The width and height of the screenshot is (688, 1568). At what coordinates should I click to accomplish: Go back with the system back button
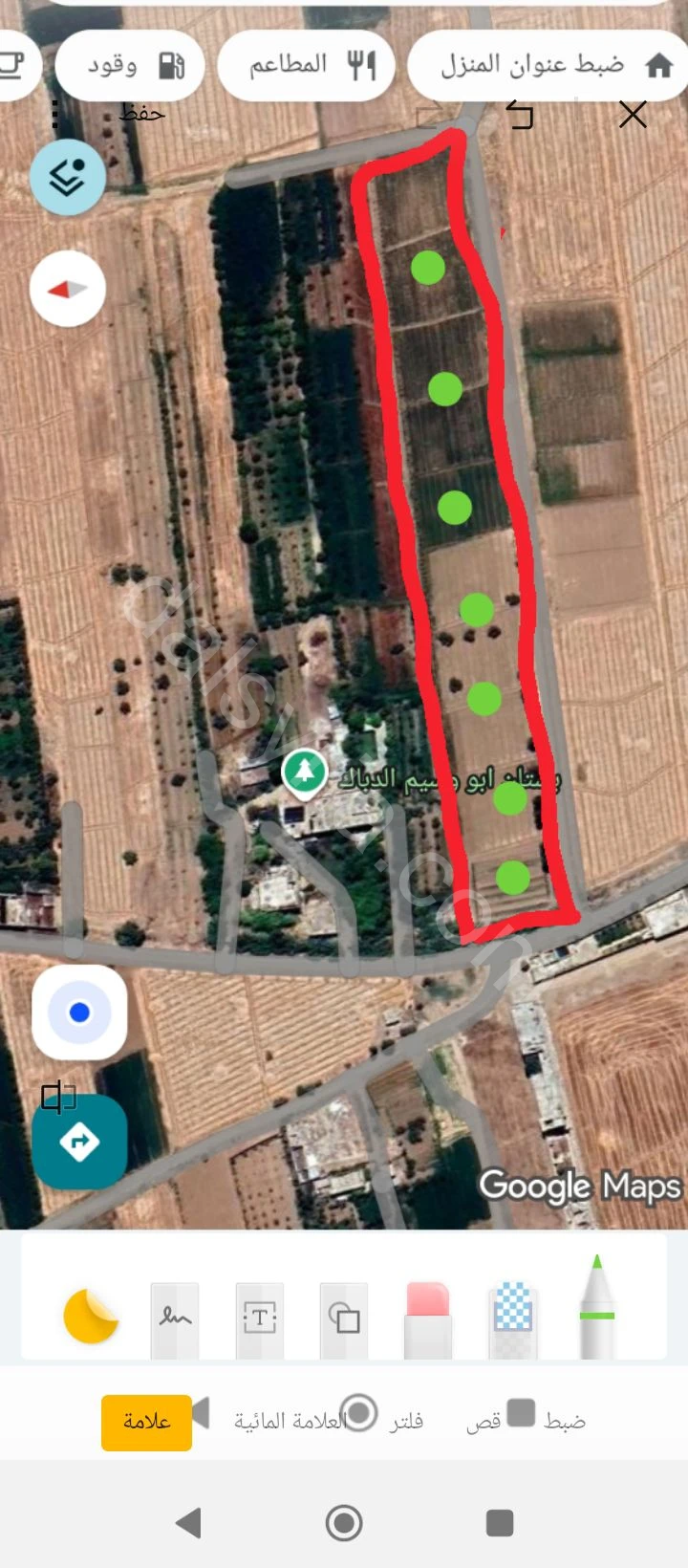pos(188,1522)
